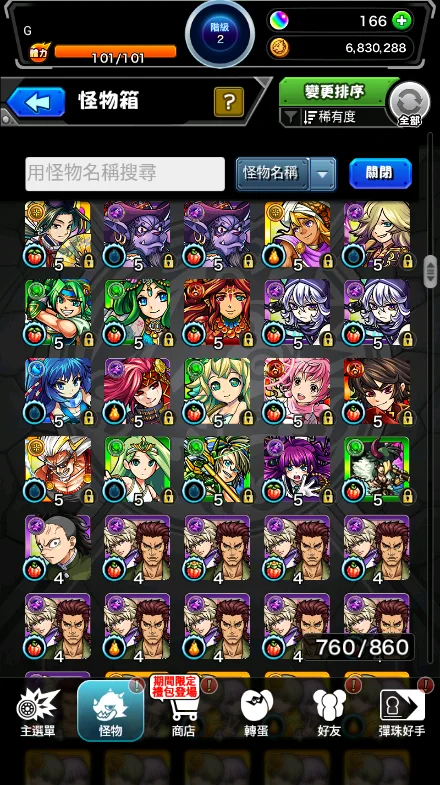This screenshot has width=440, height=785.
Task: Tap the 變更排序 sort order button
Action: [334, 92]
